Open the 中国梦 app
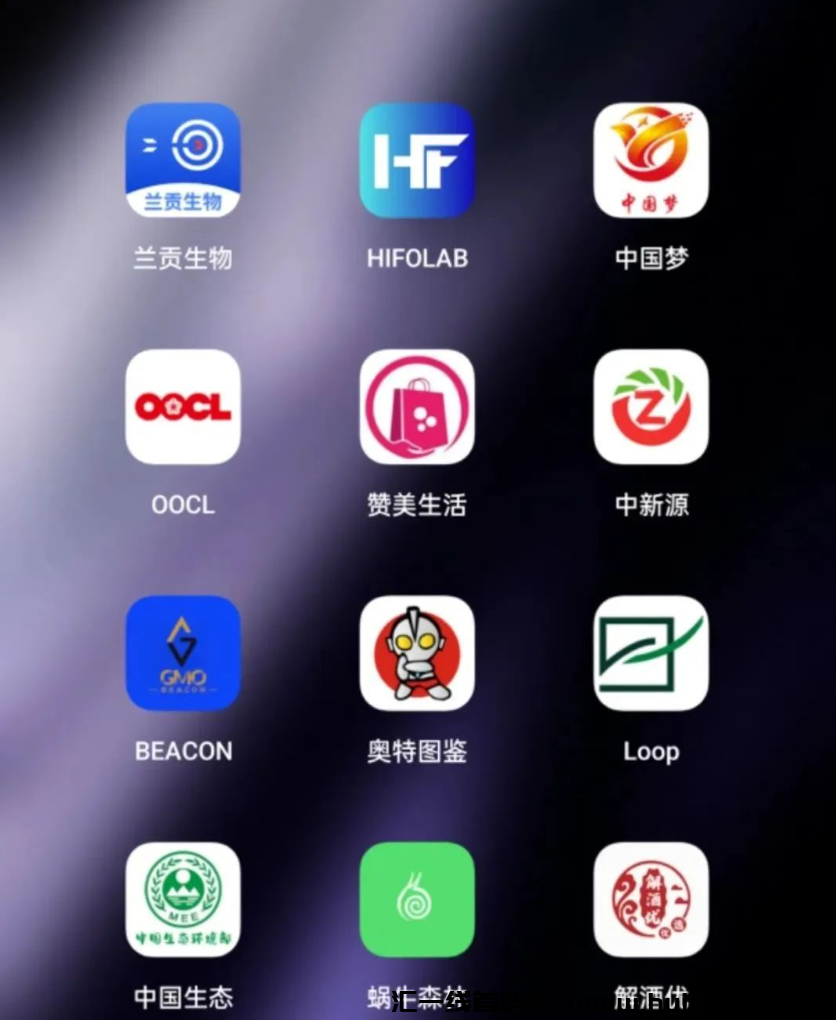Screen dimensions: 836x1020 coord(651,160)
